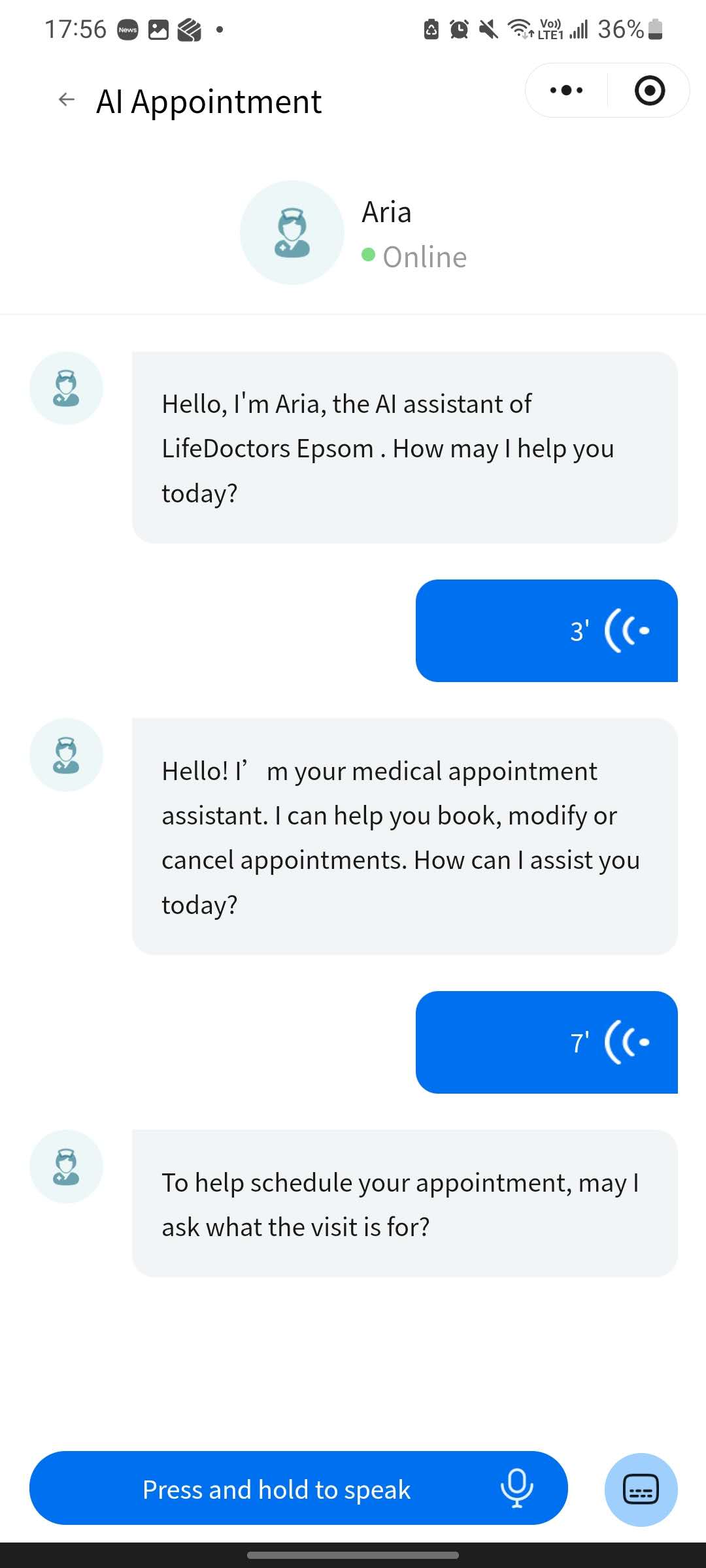Screen dimensions: 706x1568
Task: Play the 3-second voice message
Action: pos(546,630)
